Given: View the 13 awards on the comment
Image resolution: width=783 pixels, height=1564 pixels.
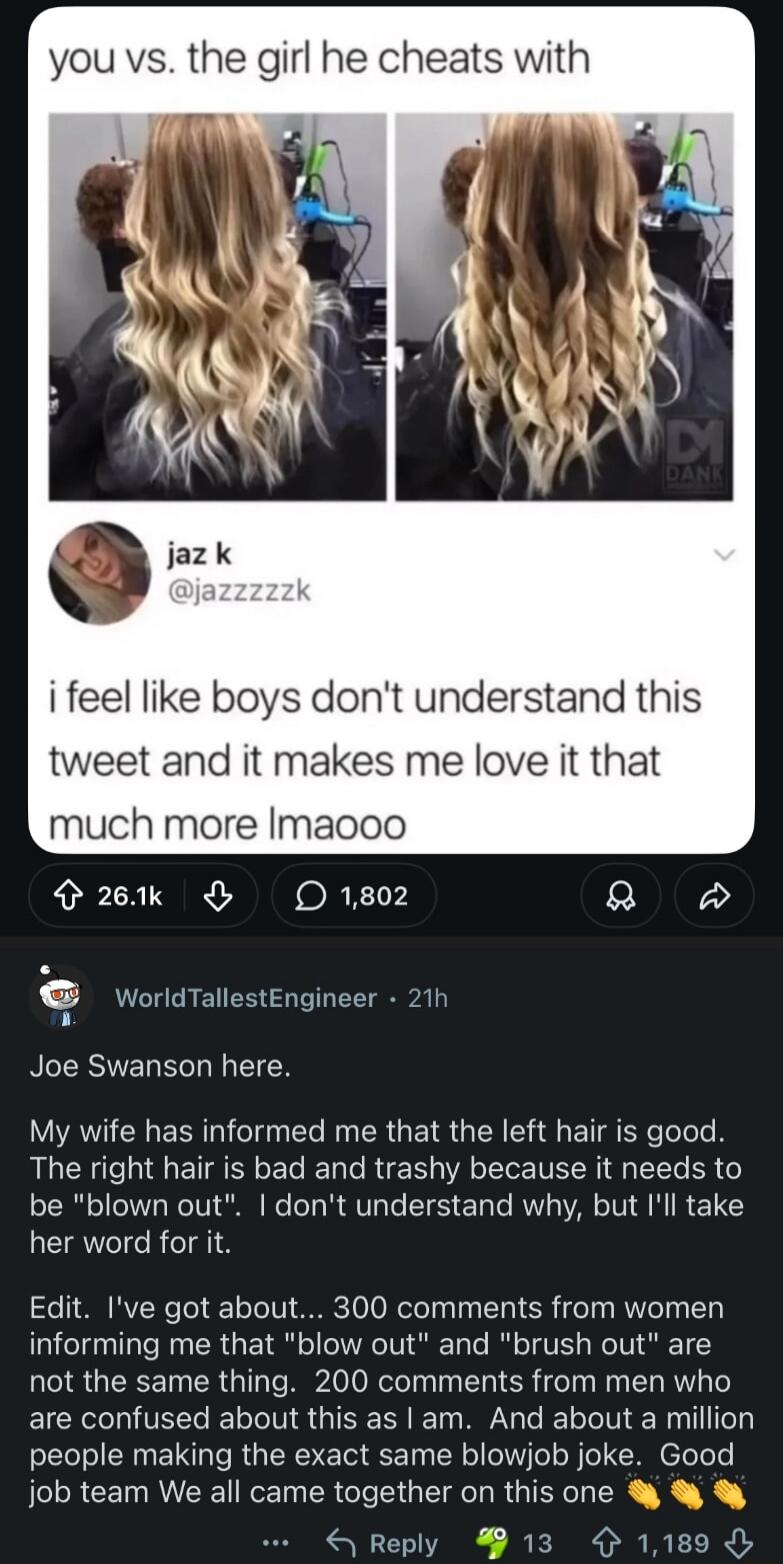Looking at the screenshot, I should point(512,1543).
